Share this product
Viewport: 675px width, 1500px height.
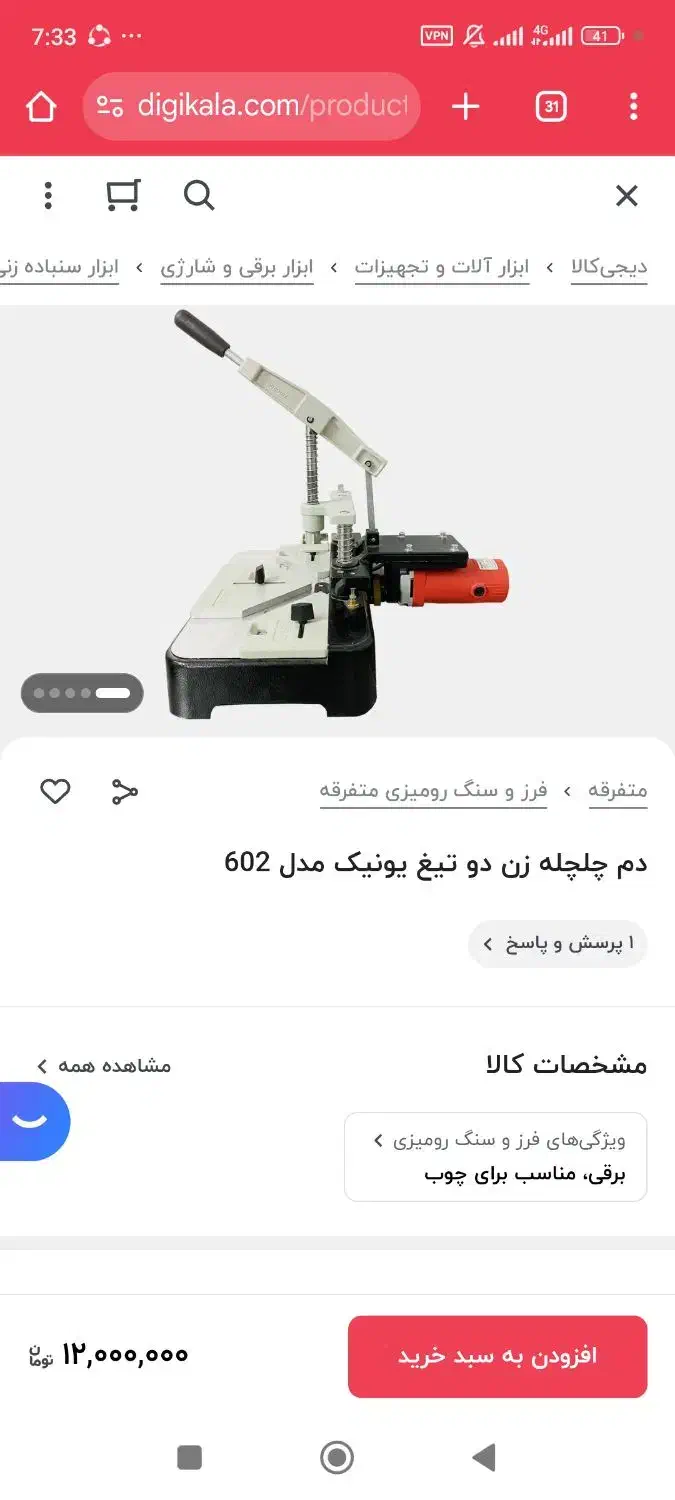click(x=124, y=792)
